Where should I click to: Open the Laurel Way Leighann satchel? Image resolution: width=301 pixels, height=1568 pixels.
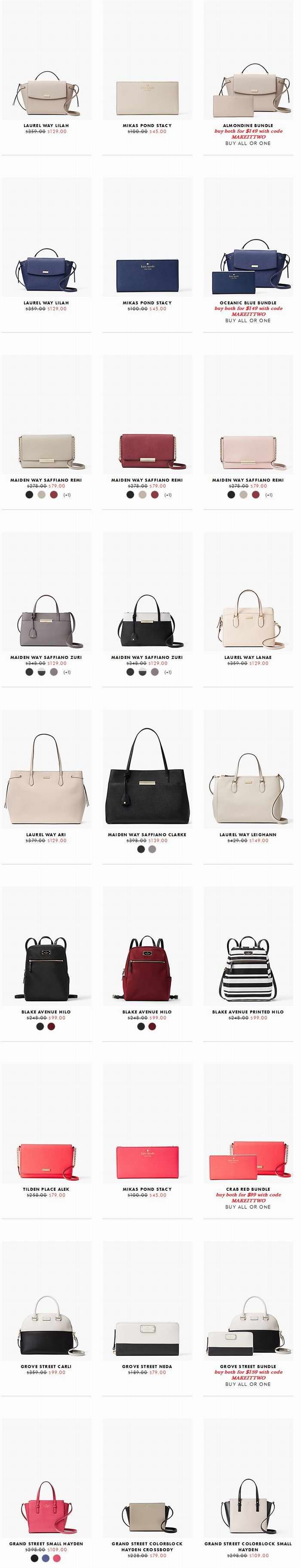click(x=248, y=791)
